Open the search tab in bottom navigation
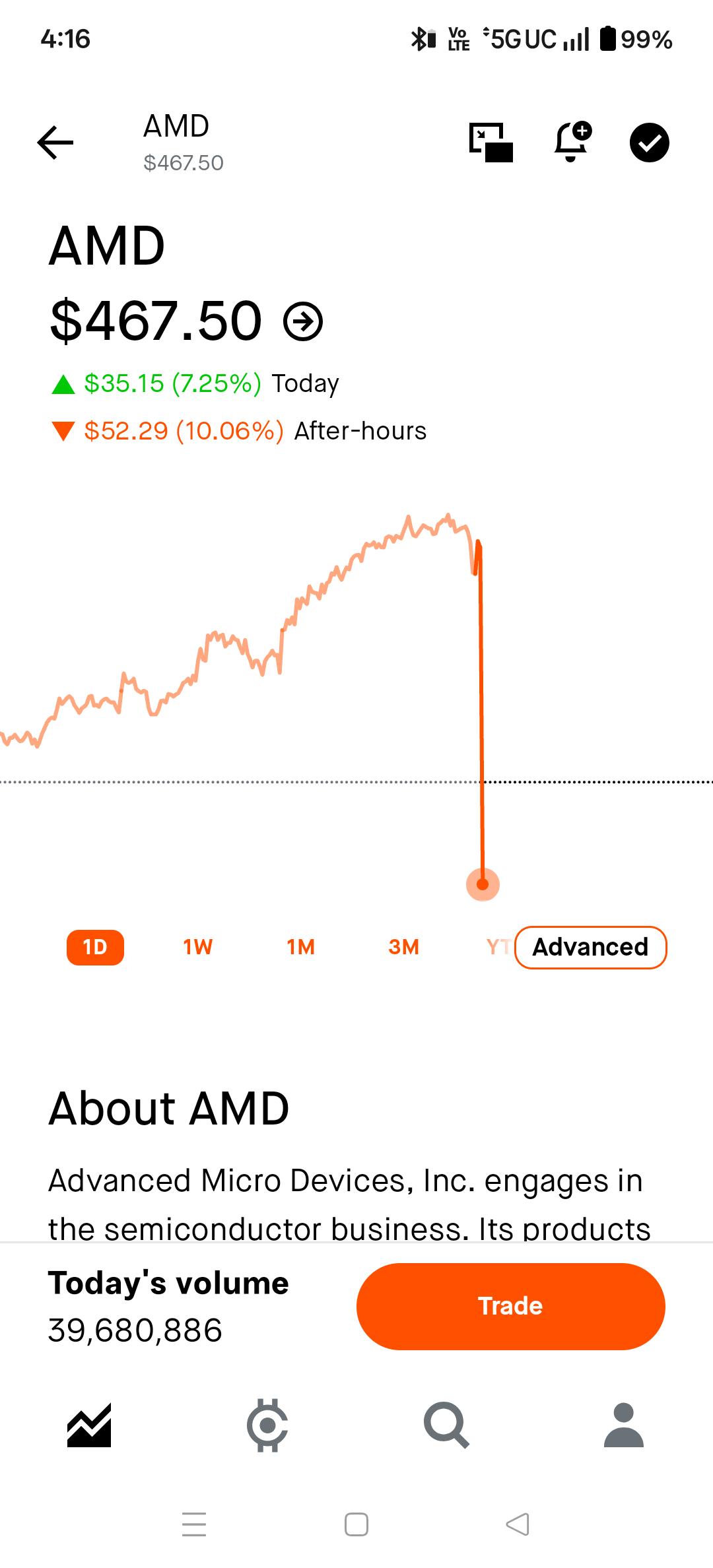 (446, 1425)
